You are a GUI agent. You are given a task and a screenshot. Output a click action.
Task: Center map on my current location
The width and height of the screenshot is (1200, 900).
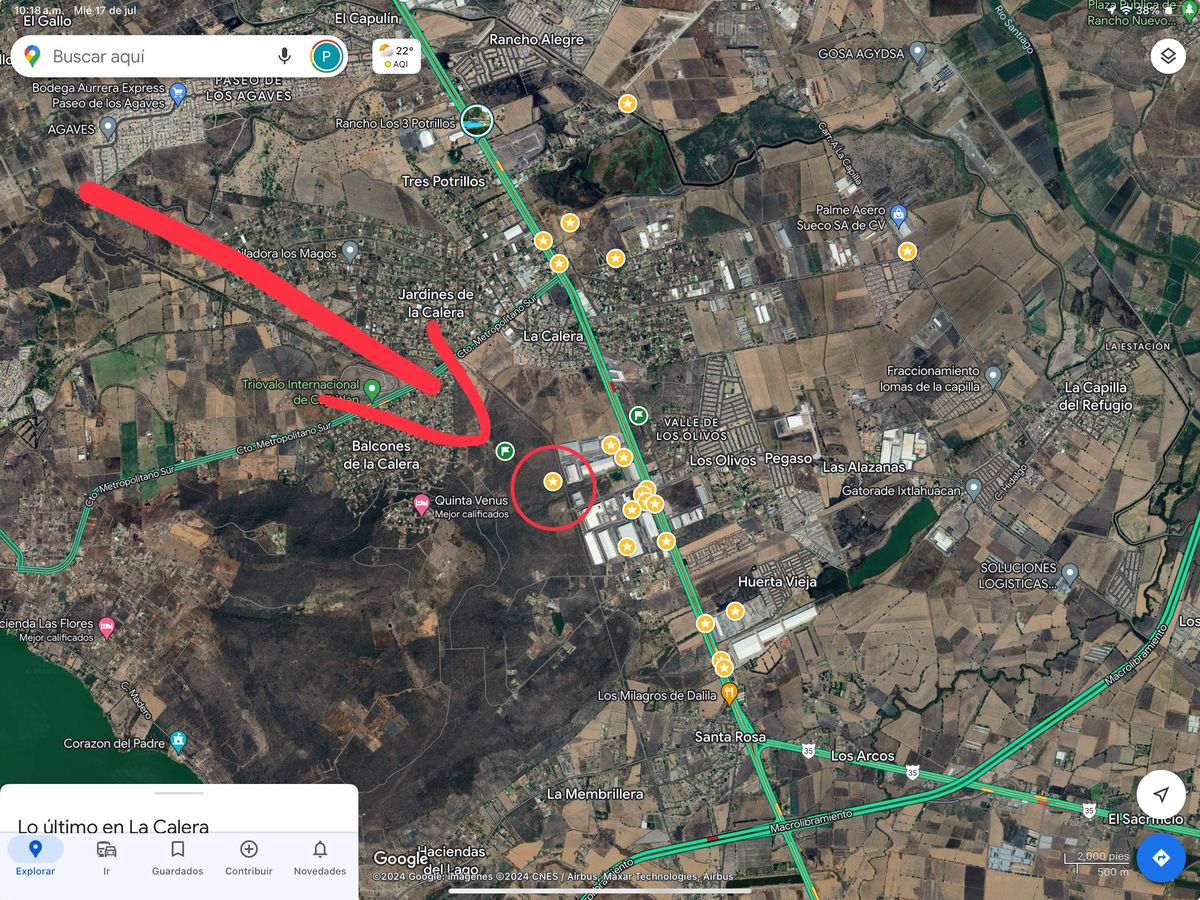[x=1160, y=794]
